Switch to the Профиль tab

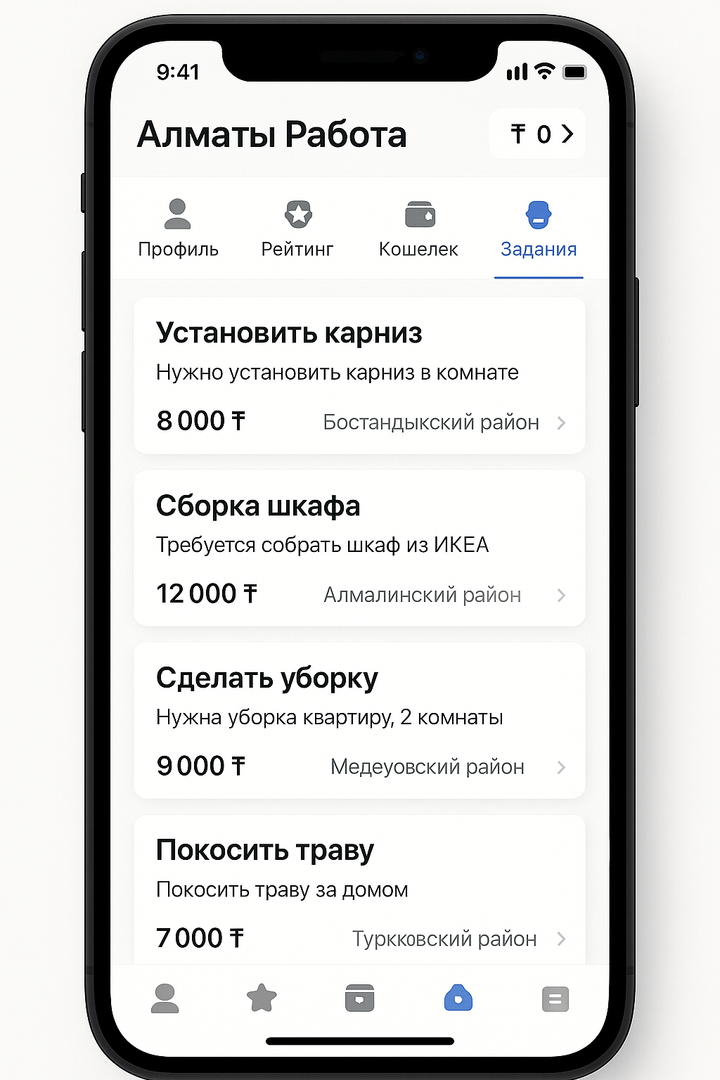coord(178,229)
